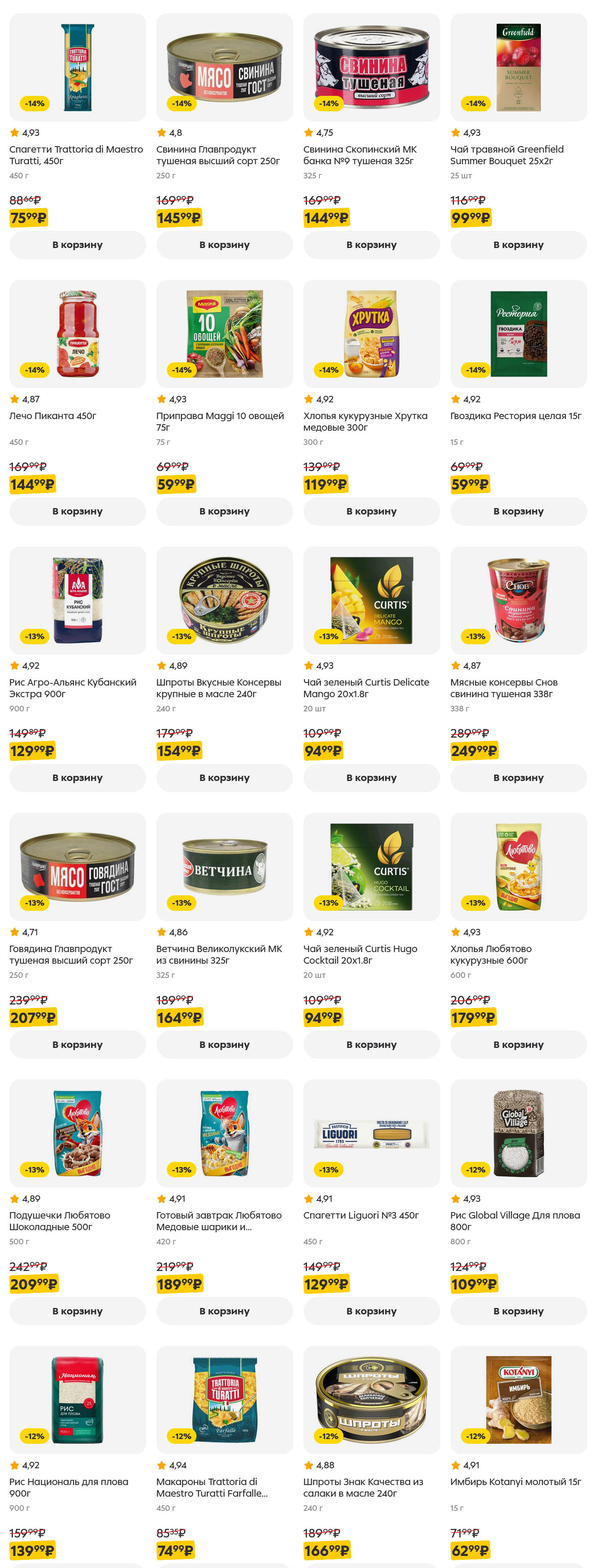592x1568 pixels.
Task: Add Greenfield Summer Bouquet tea to cart
Action: click(518, 245)
